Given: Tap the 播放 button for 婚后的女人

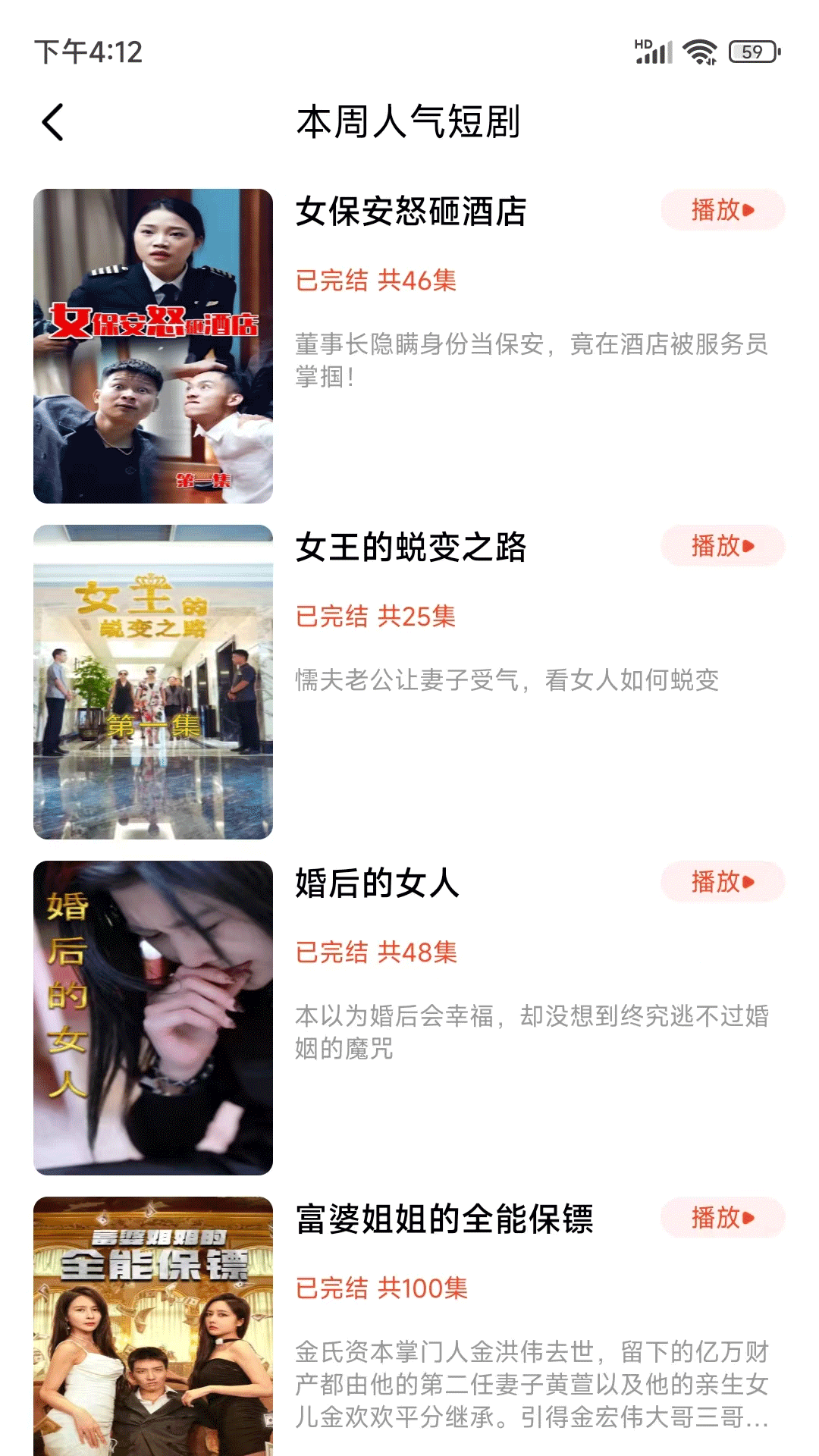Looking at the screenshot, I should click(x=723, y=882).
